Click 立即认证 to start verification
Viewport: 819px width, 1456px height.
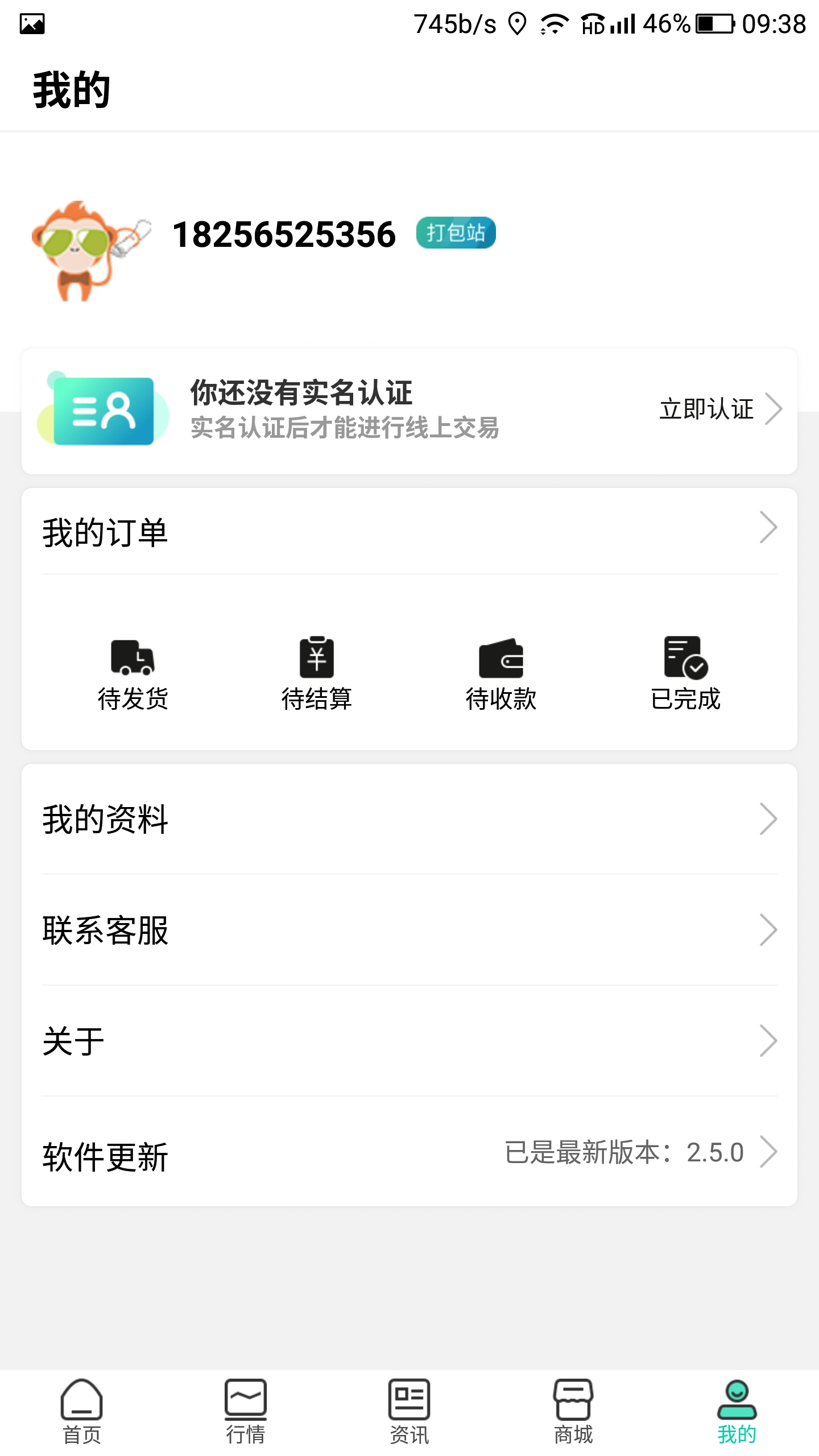coord(707,408)
